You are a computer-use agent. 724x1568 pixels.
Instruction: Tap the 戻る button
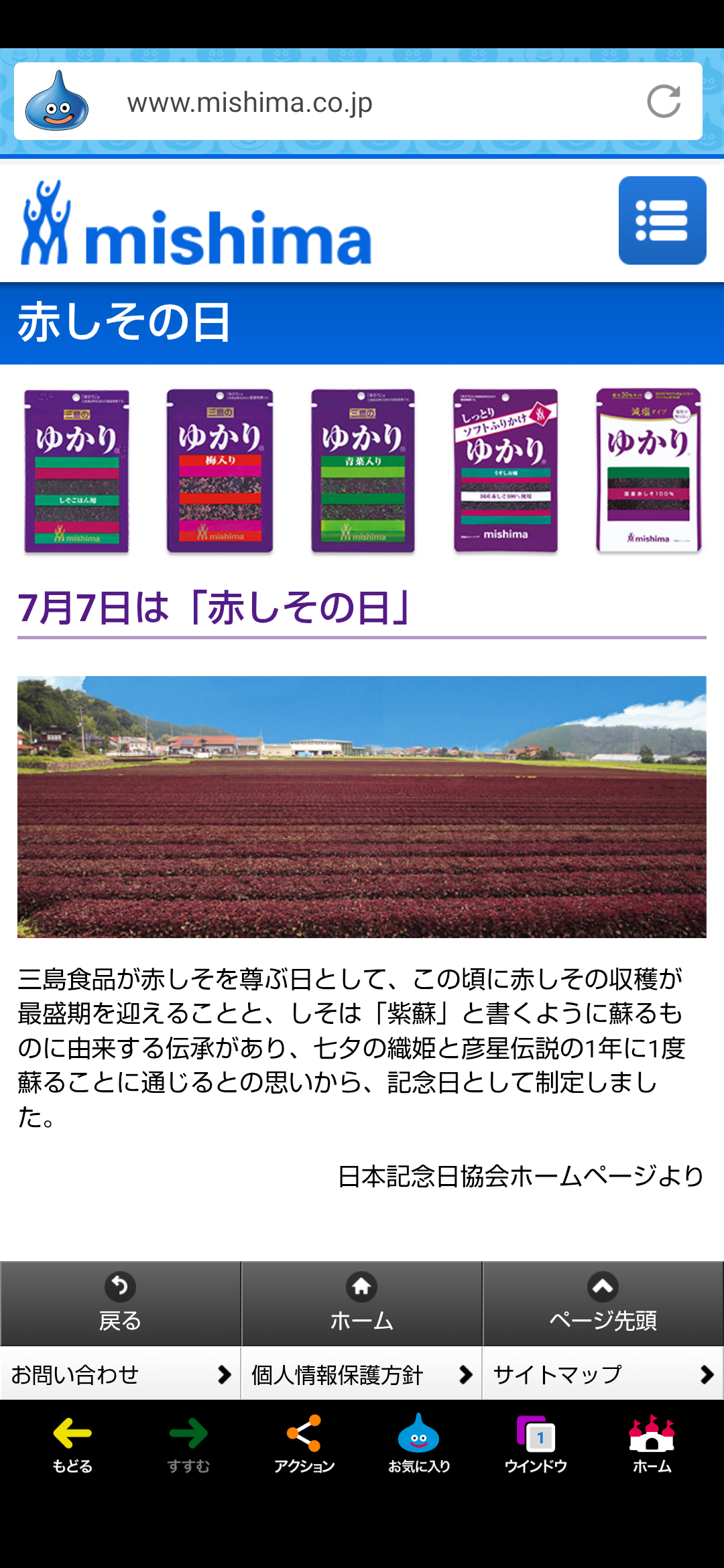(x=121, y=1303)
